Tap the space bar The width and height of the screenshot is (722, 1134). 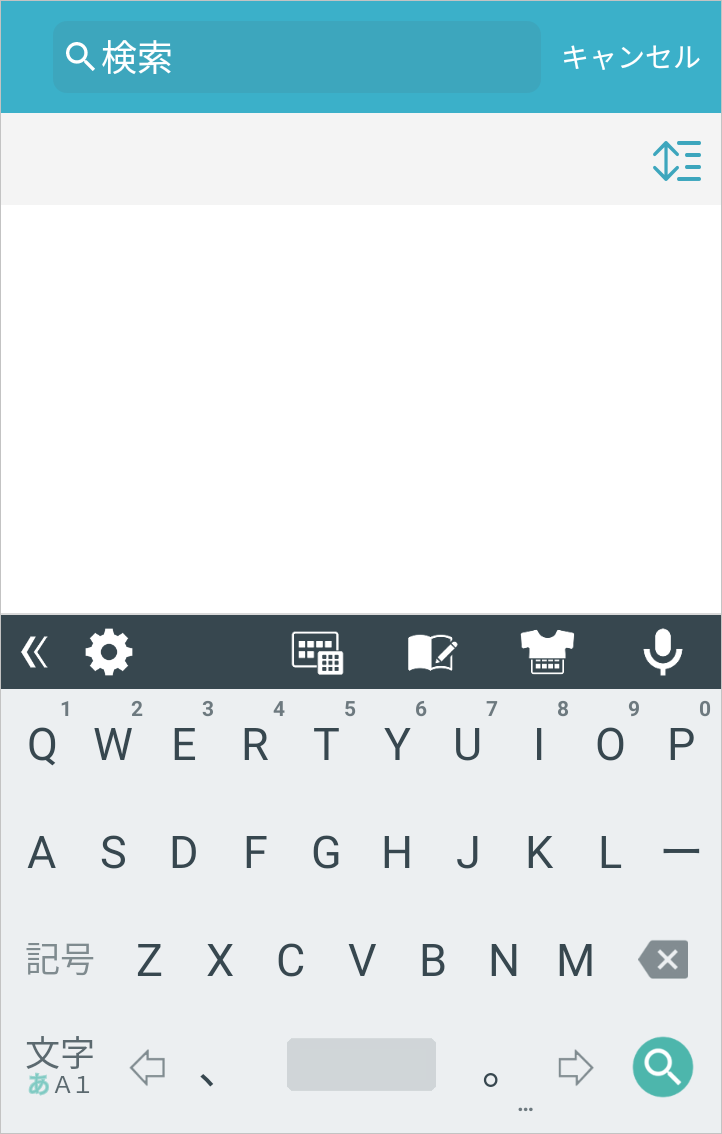point(361,1064)
